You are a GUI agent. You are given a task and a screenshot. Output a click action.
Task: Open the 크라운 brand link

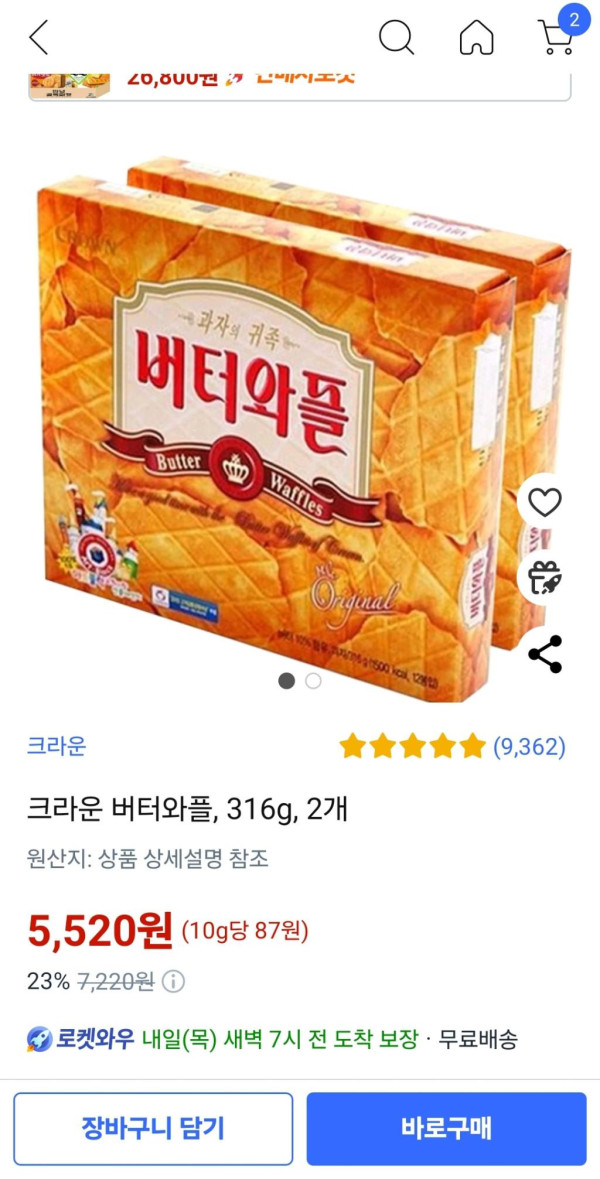pyautogui.click(x=56, y=746)
